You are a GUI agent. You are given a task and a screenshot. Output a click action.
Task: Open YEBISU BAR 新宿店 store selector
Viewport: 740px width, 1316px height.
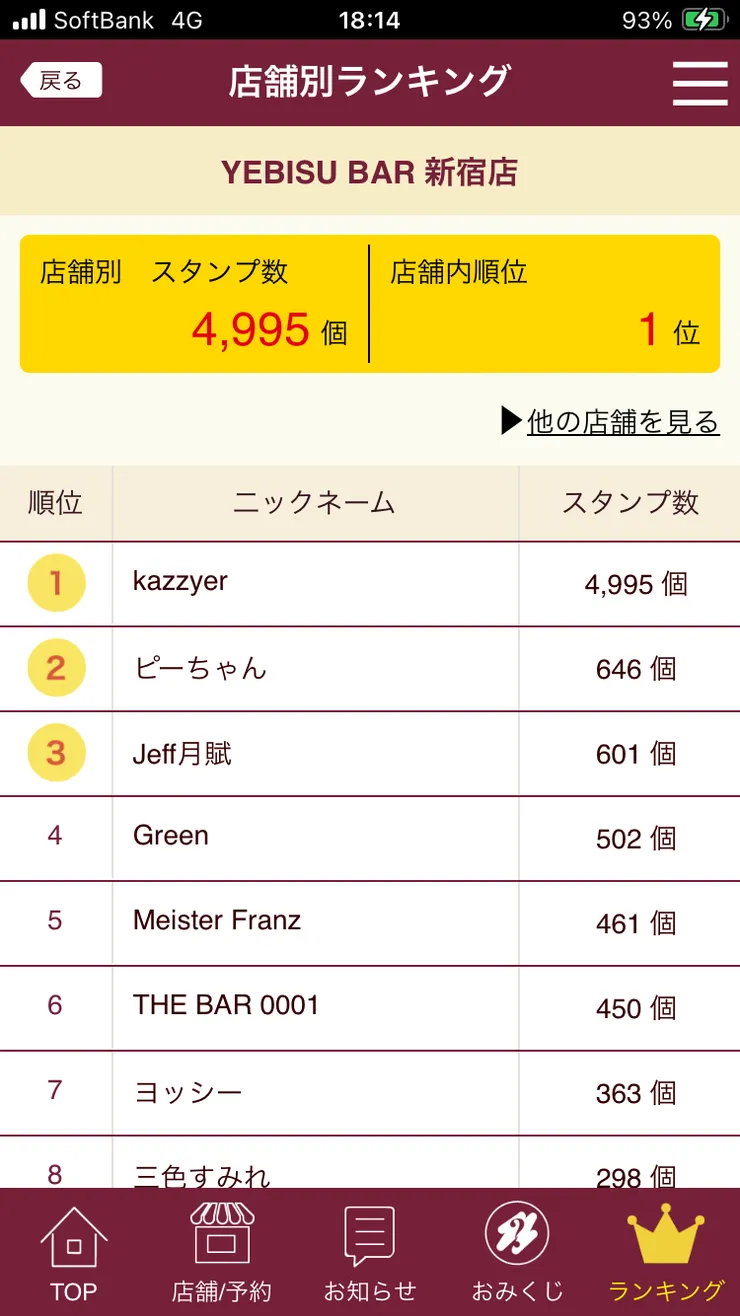point(370,171)
